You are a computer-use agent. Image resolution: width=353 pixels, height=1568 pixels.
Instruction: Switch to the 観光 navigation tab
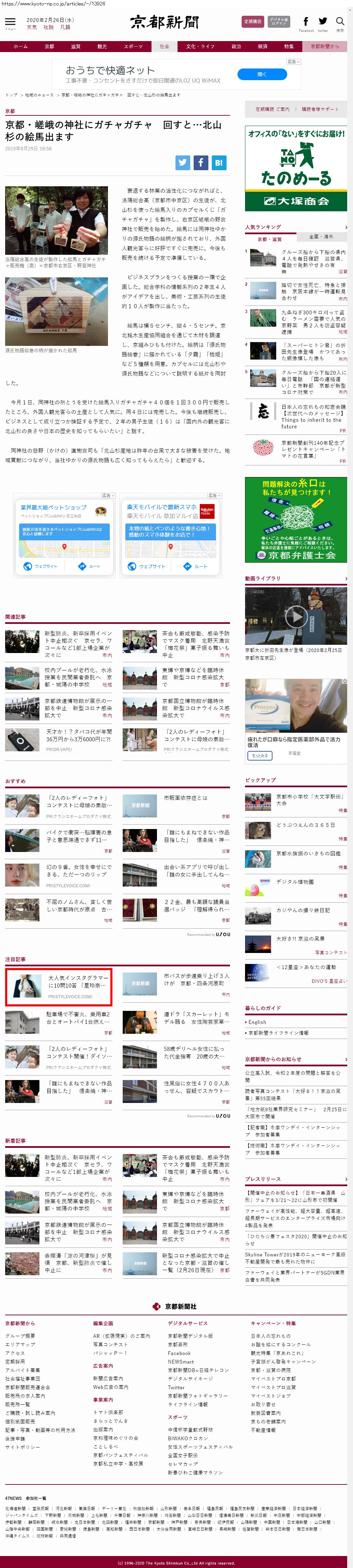102,46
